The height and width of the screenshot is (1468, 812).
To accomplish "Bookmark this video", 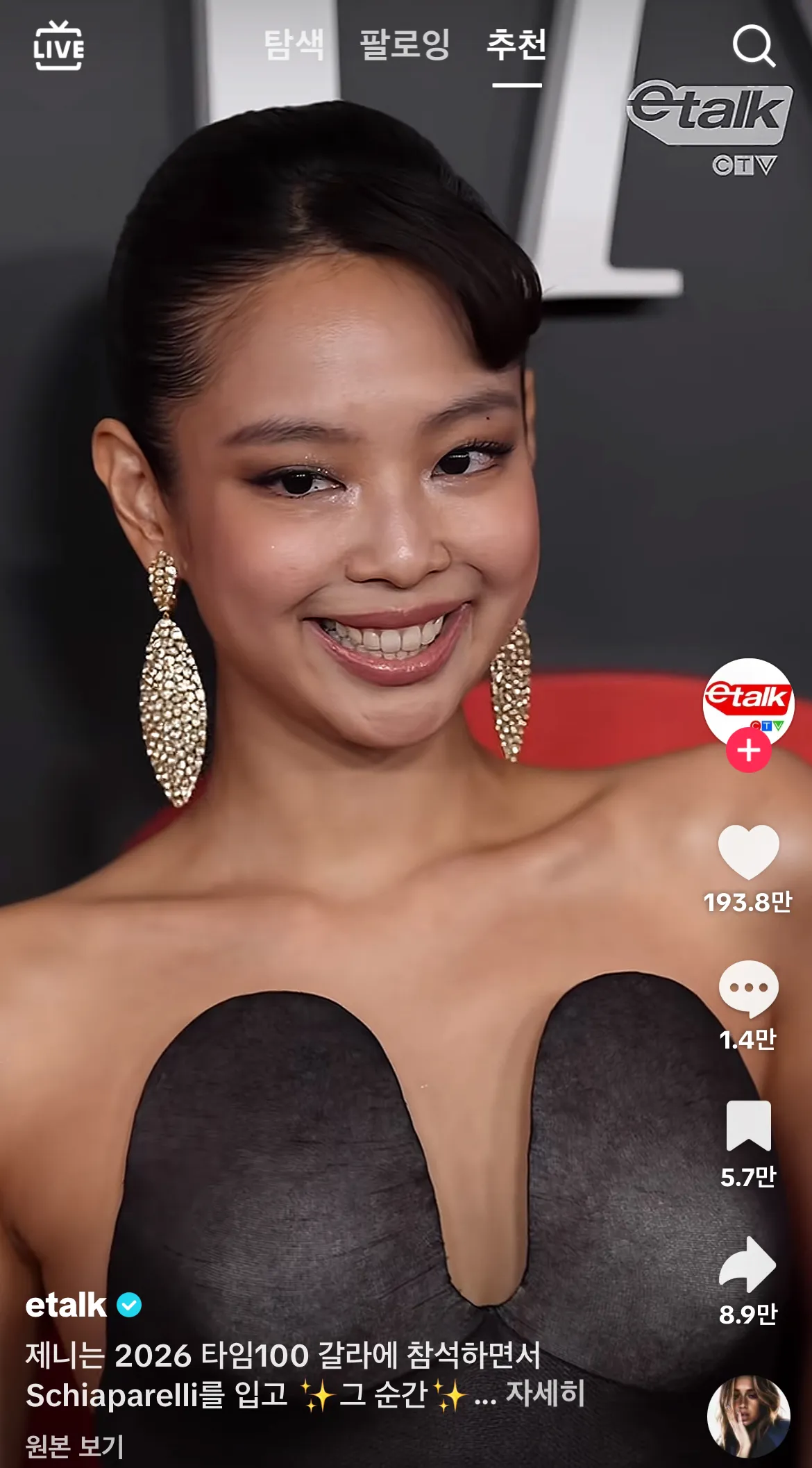I will [x=748, y=1126].
